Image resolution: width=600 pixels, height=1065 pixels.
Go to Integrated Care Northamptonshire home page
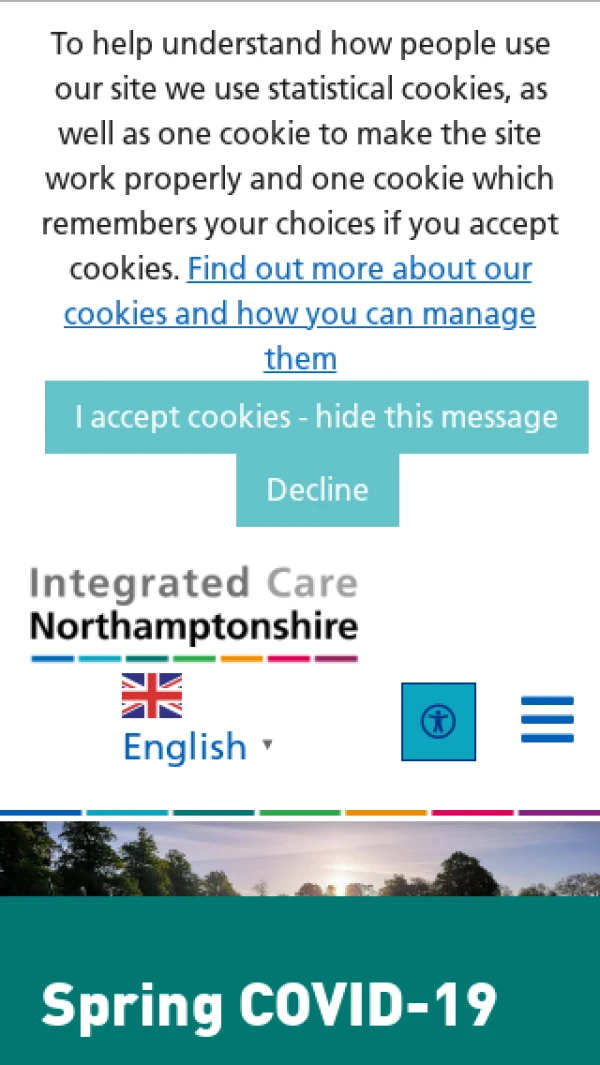(194, 614)
